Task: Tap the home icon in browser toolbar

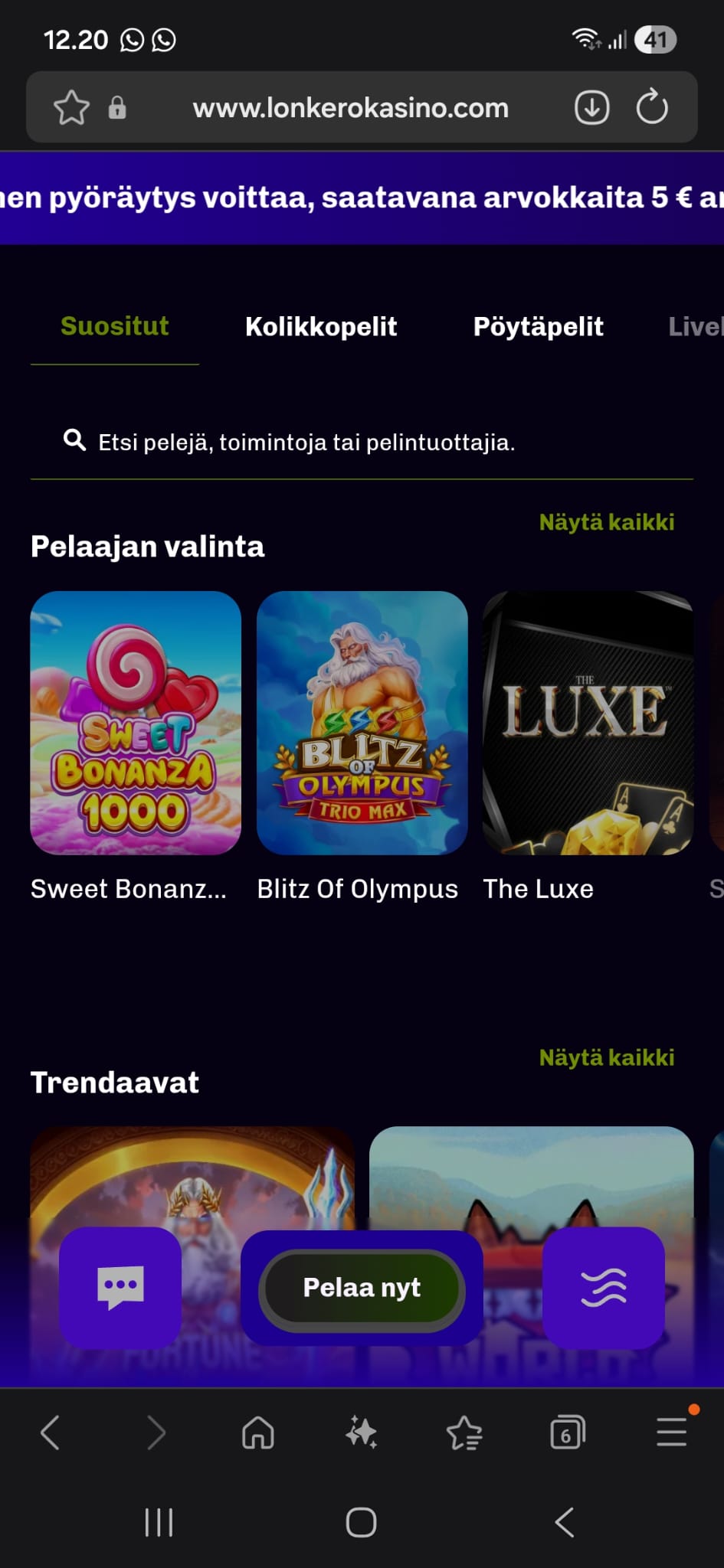Action: (257, 1432)
